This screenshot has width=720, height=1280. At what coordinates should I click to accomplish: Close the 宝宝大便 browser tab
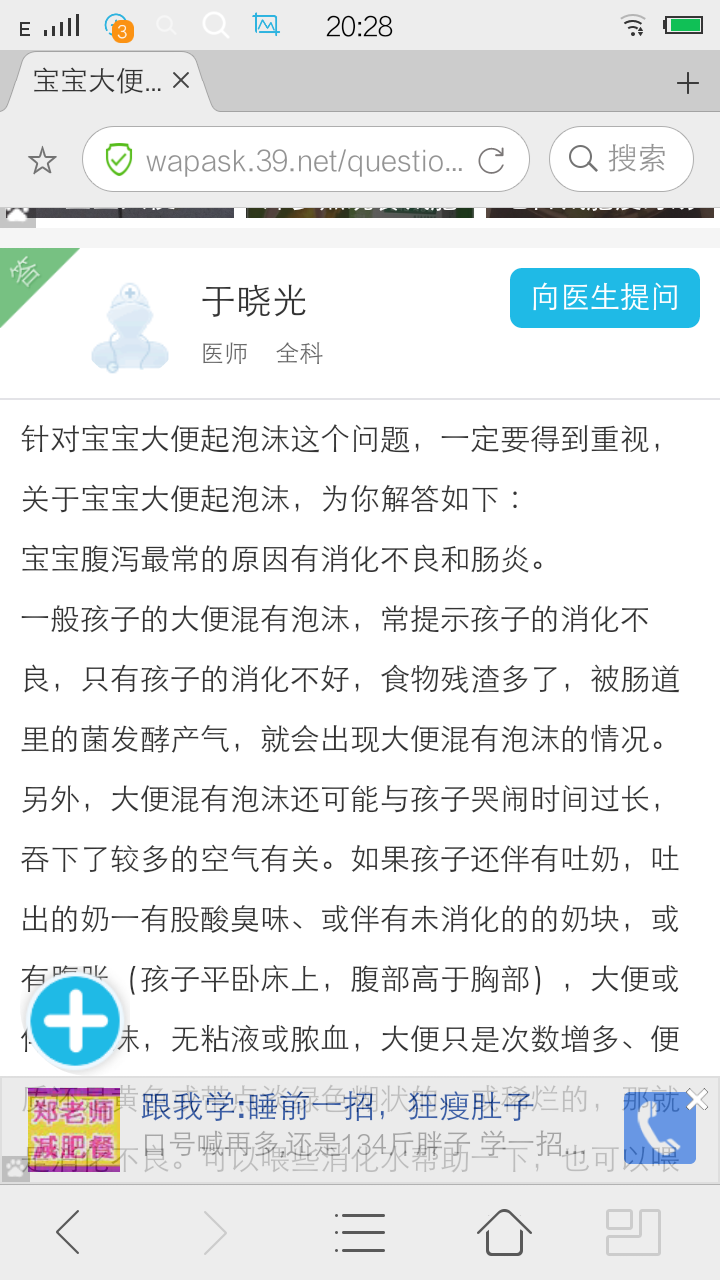tap(181, 81)
